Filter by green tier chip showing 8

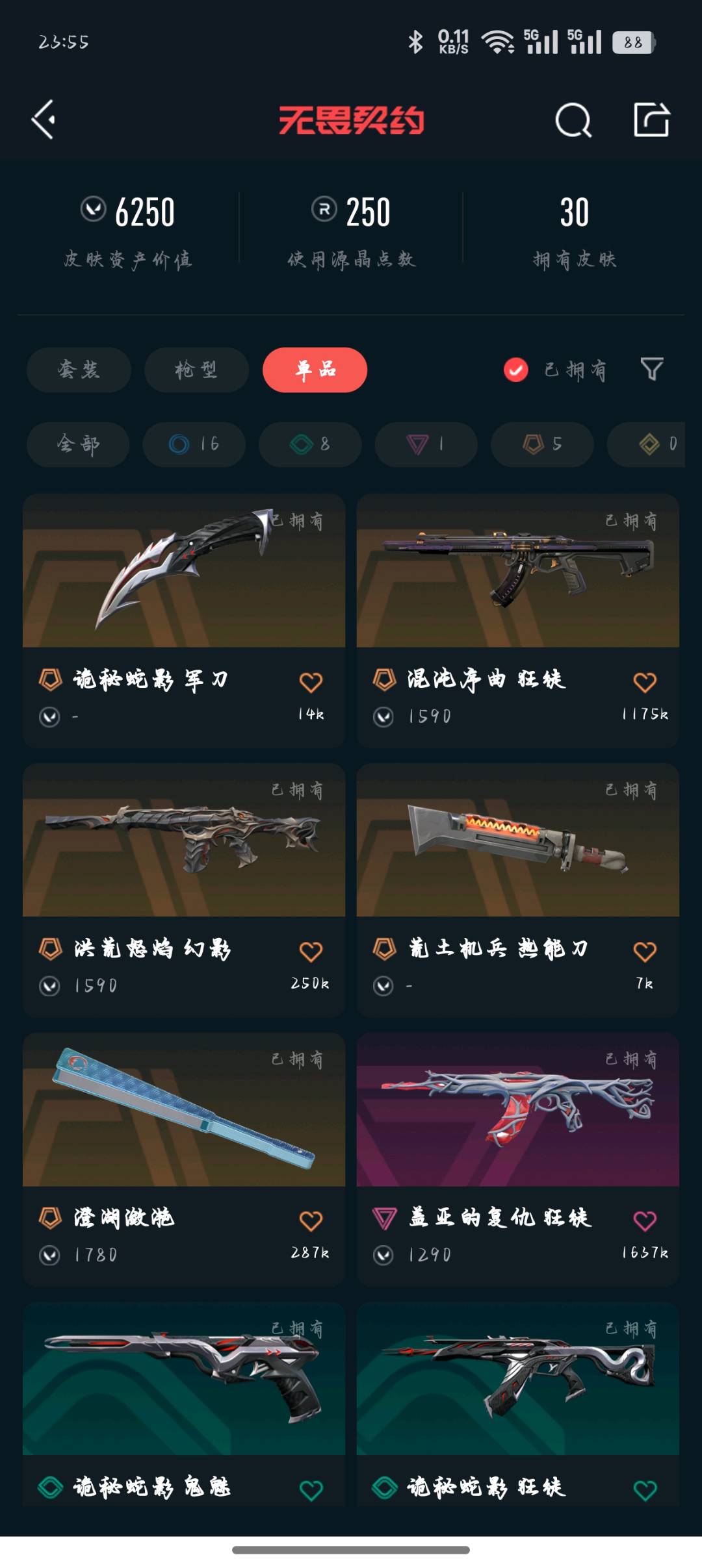click(x=309, y=444)
